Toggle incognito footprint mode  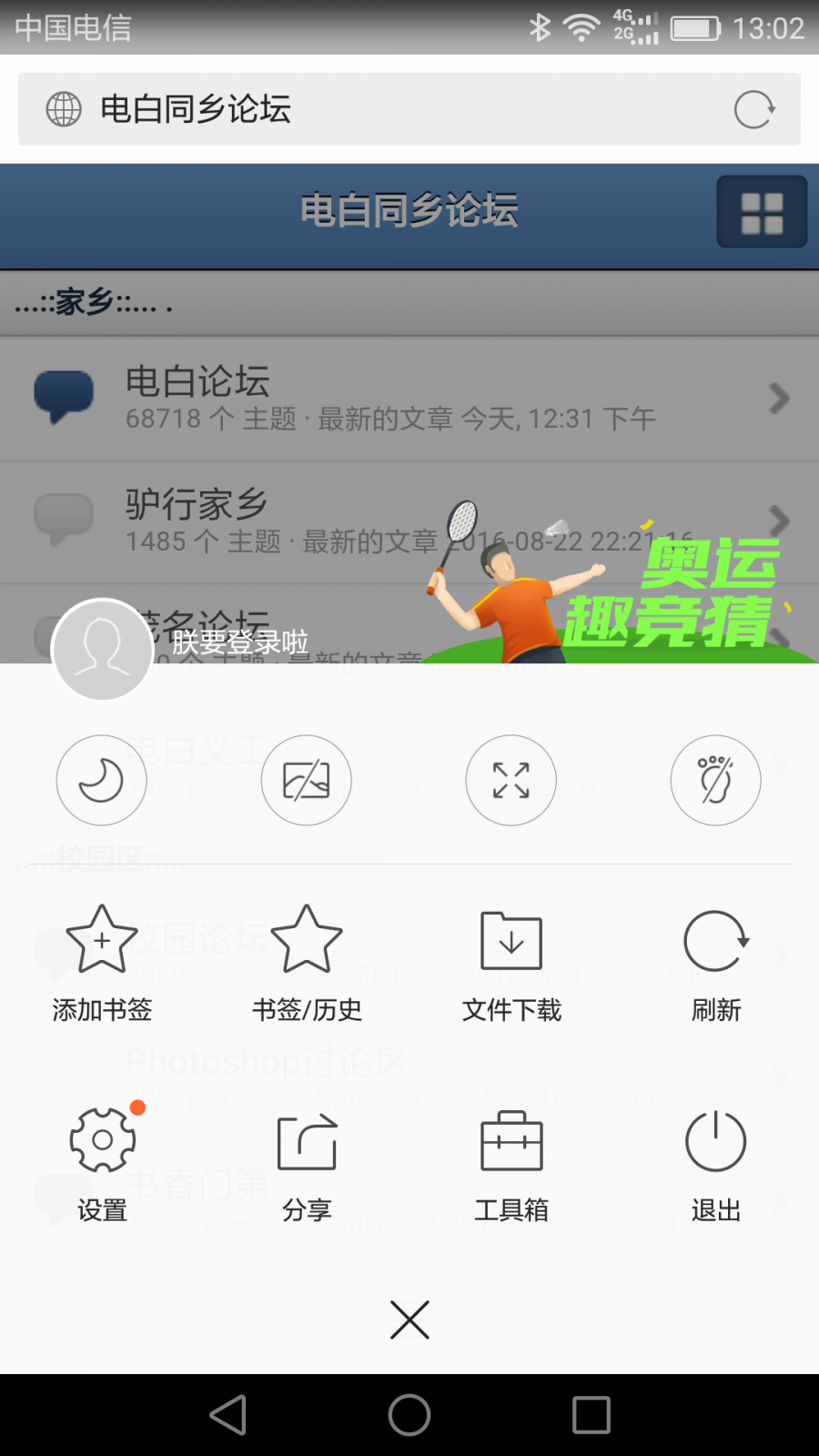(x=716, y=781)
